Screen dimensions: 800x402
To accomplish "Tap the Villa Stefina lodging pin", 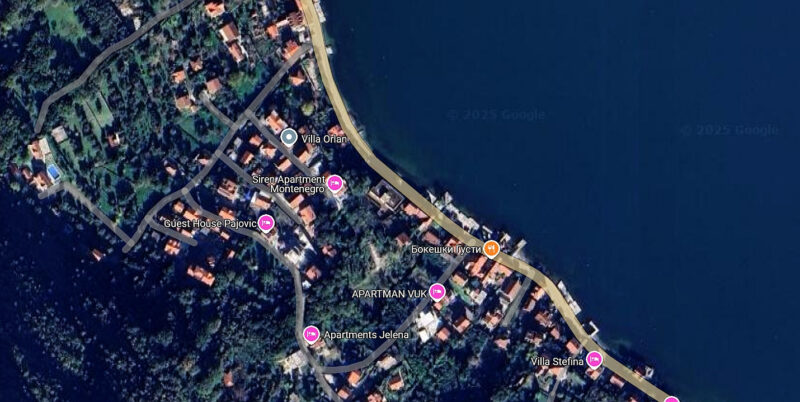I will coord(594,359).
